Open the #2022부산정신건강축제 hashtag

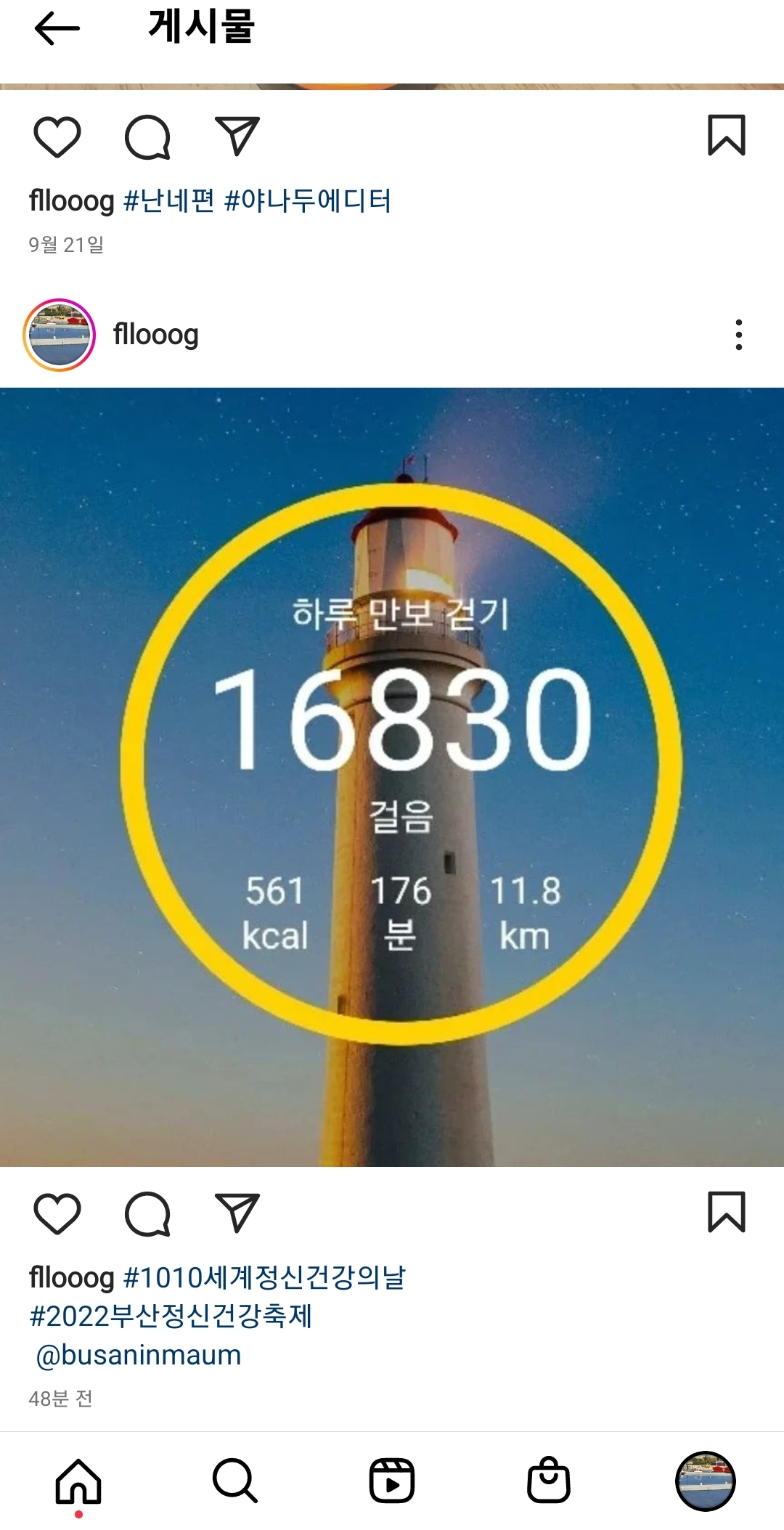[x=171, y=1316]
